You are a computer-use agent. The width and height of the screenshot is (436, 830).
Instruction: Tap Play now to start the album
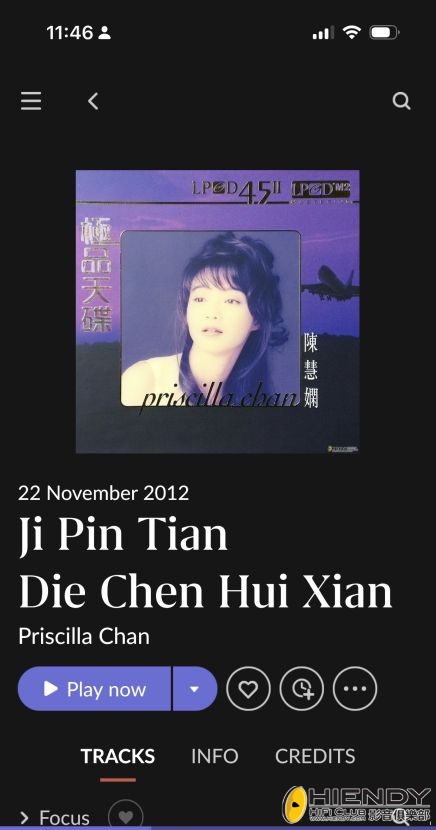click(94, 689)
